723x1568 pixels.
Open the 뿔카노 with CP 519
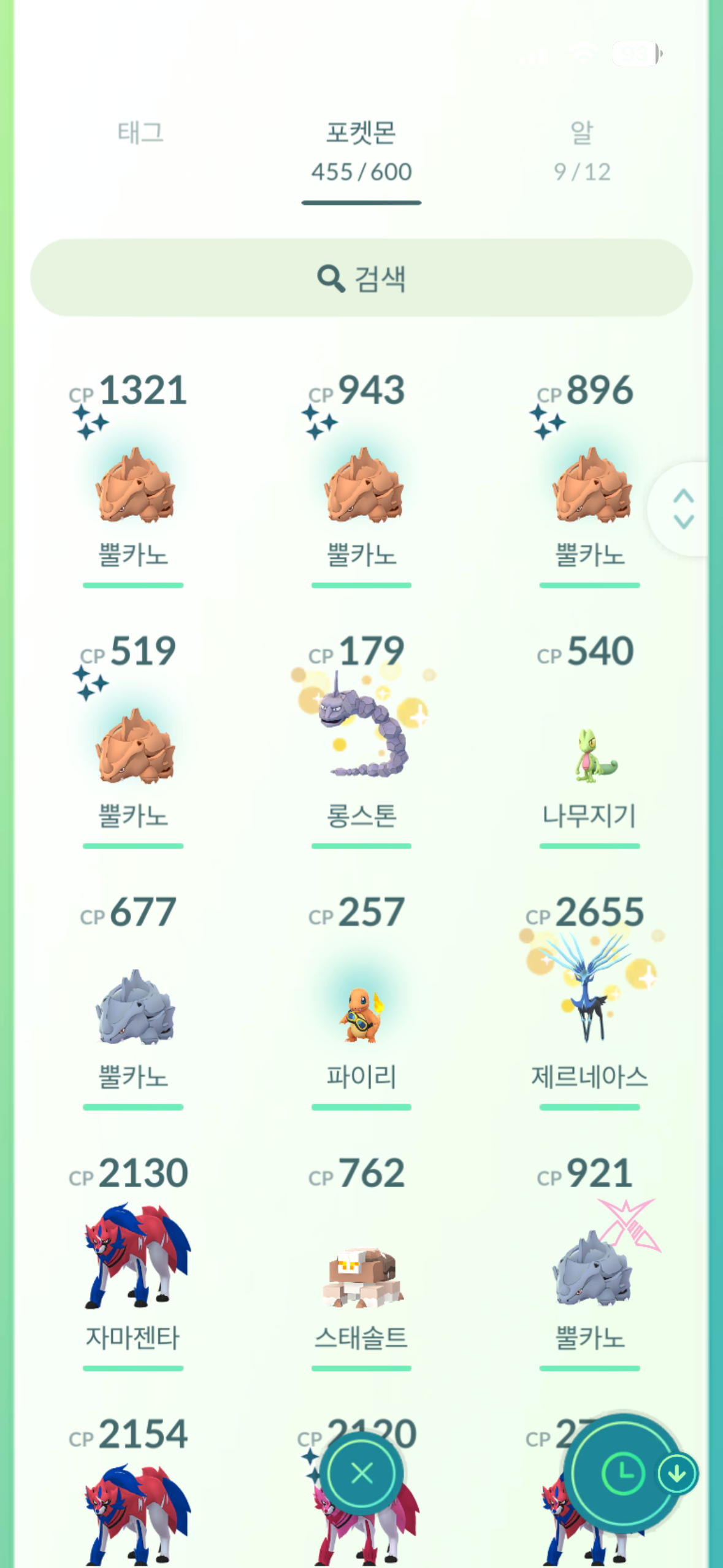133,740
